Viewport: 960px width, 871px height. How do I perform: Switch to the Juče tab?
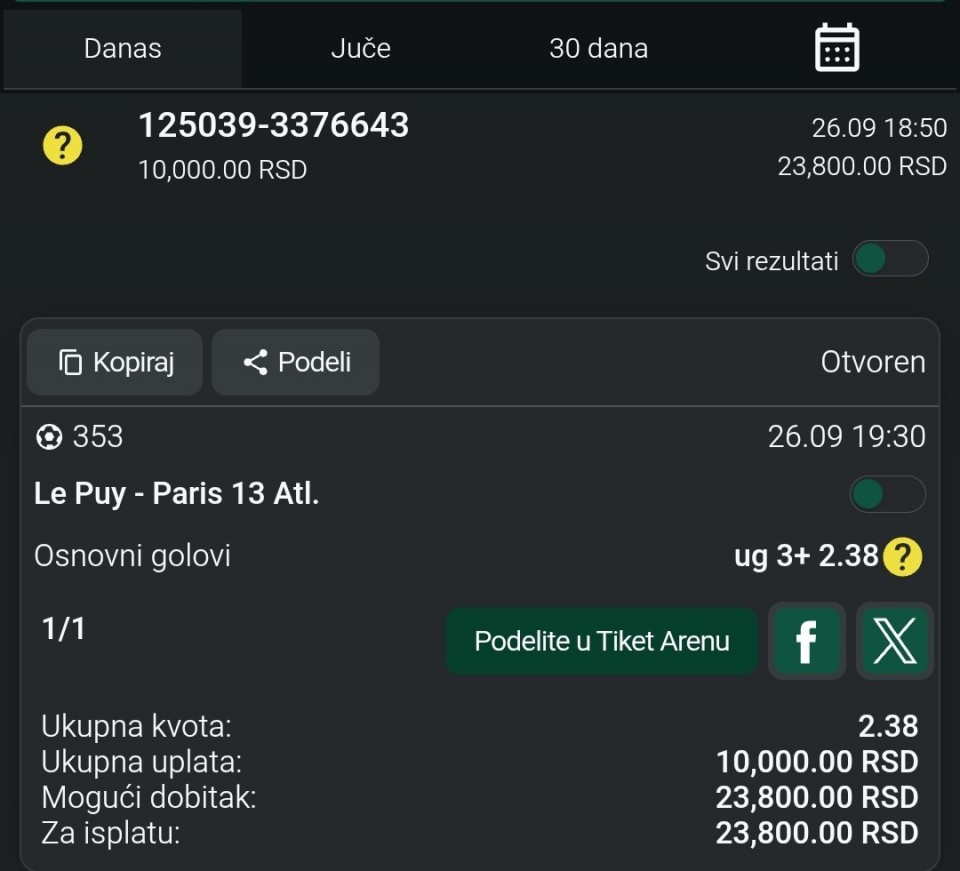[x=360, y=48]
